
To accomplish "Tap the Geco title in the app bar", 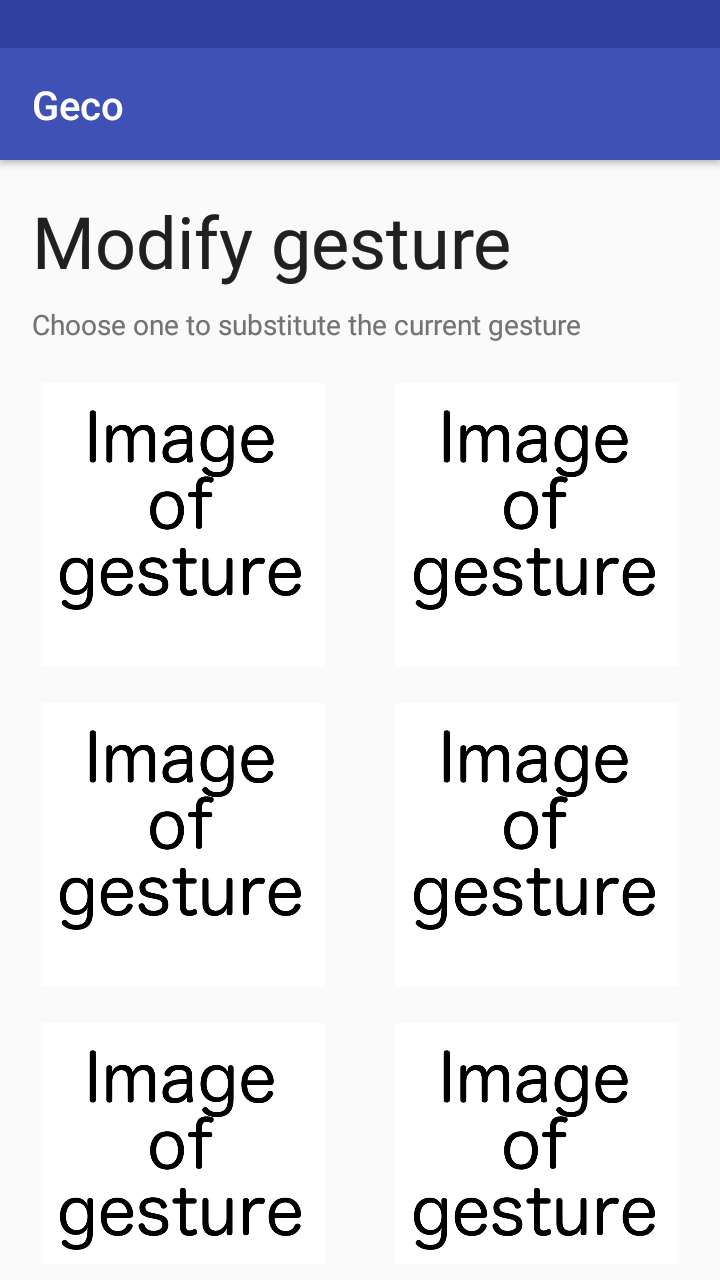I will pos(77,105).
